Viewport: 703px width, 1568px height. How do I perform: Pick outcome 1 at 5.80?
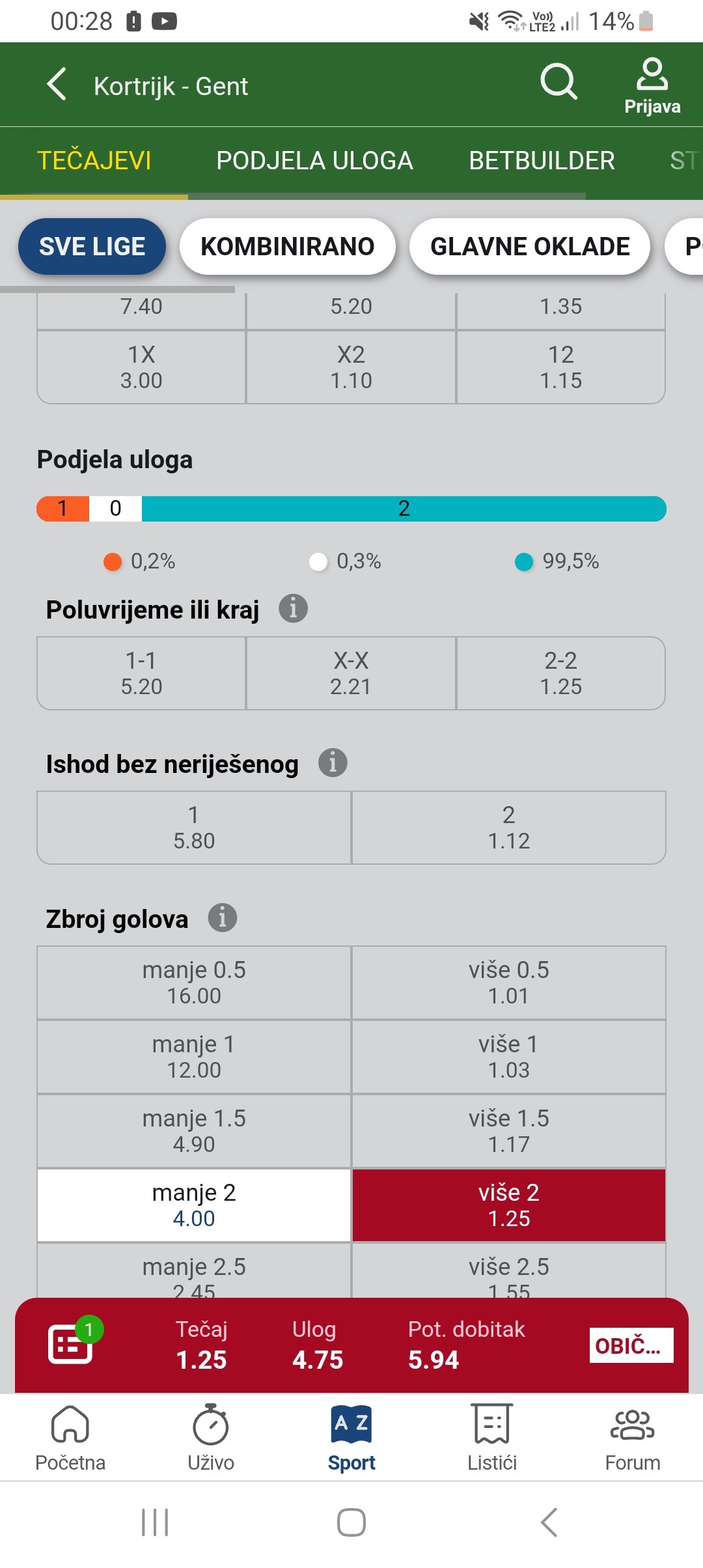pyautogui.click(x=194, y=828)
